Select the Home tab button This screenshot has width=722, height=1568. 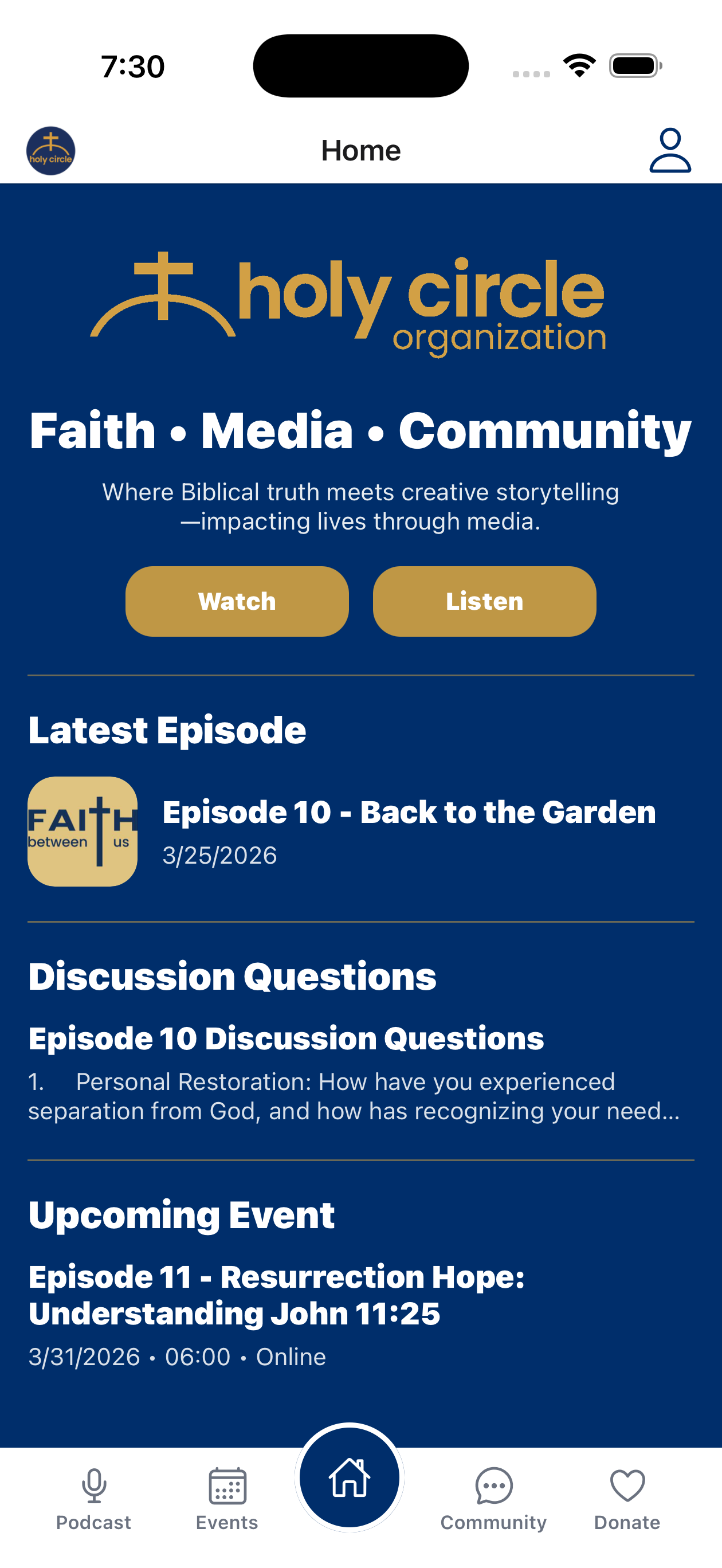pos(350,1477)
